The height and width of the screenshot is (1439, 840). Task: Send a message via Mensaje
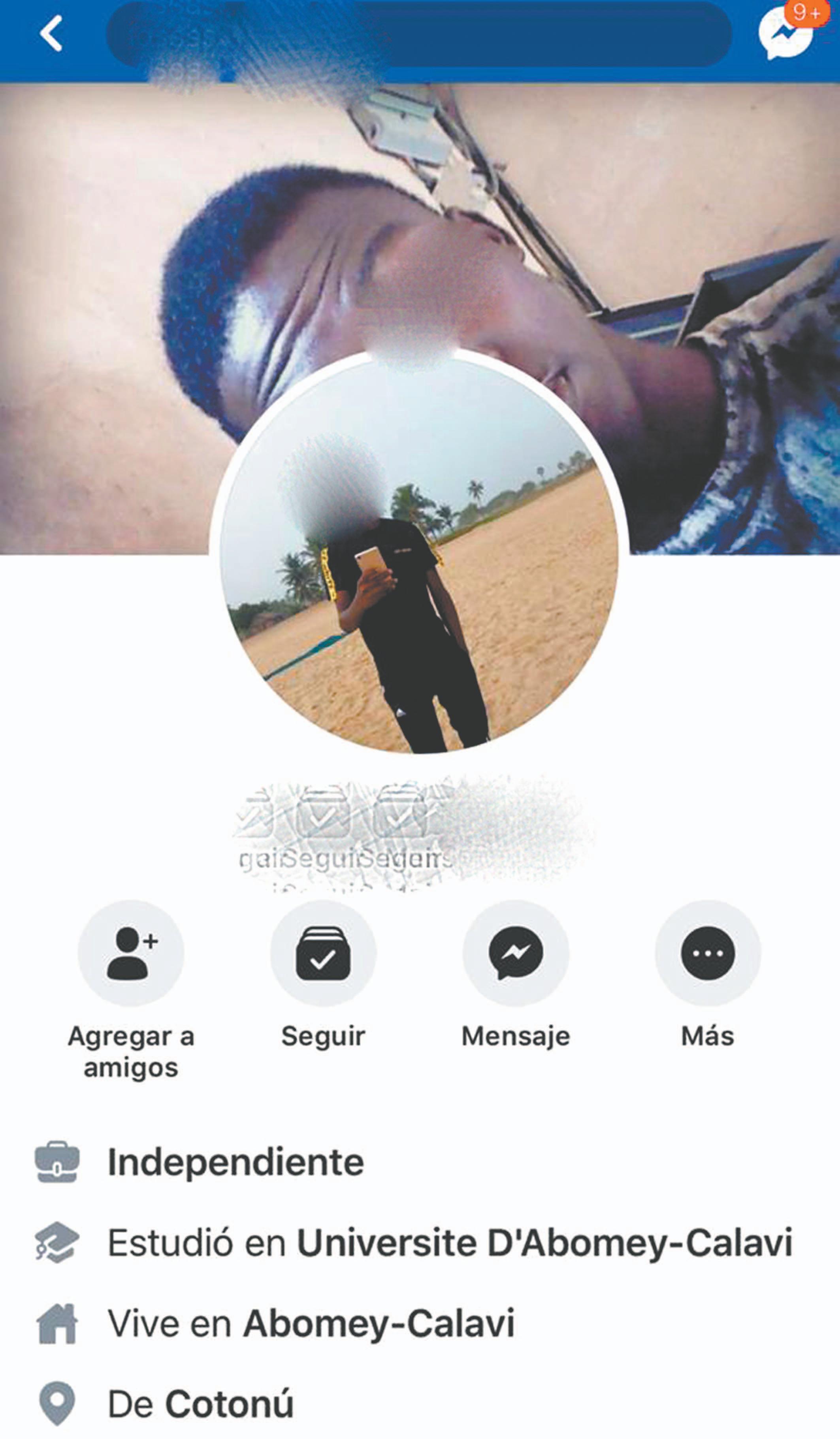click(516, 954)
